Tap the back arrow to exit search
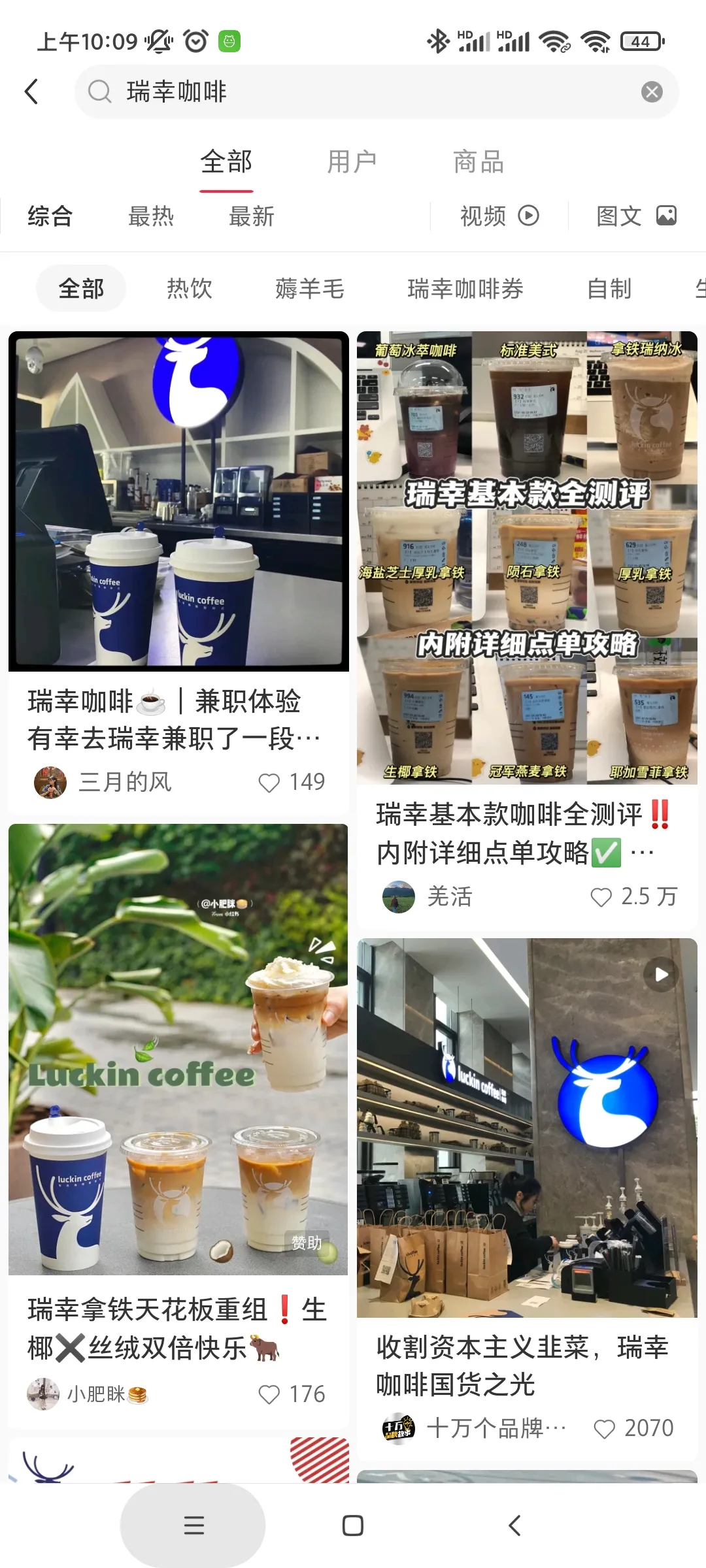The width and height of the screenshot is (706, 1568). tap(31, 91)
